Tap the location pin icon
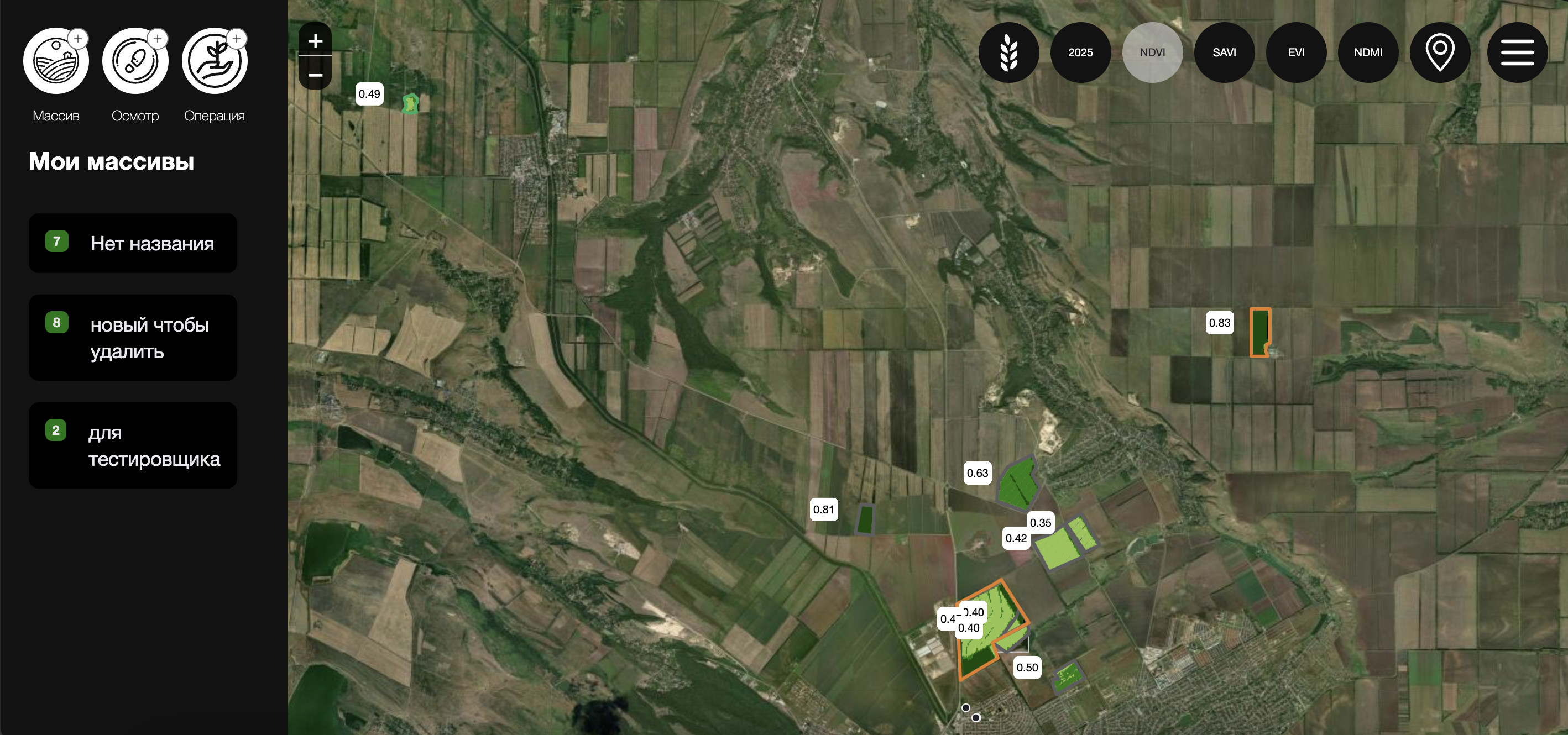This screenshot has width=1568, height=735. [1440, 53]
